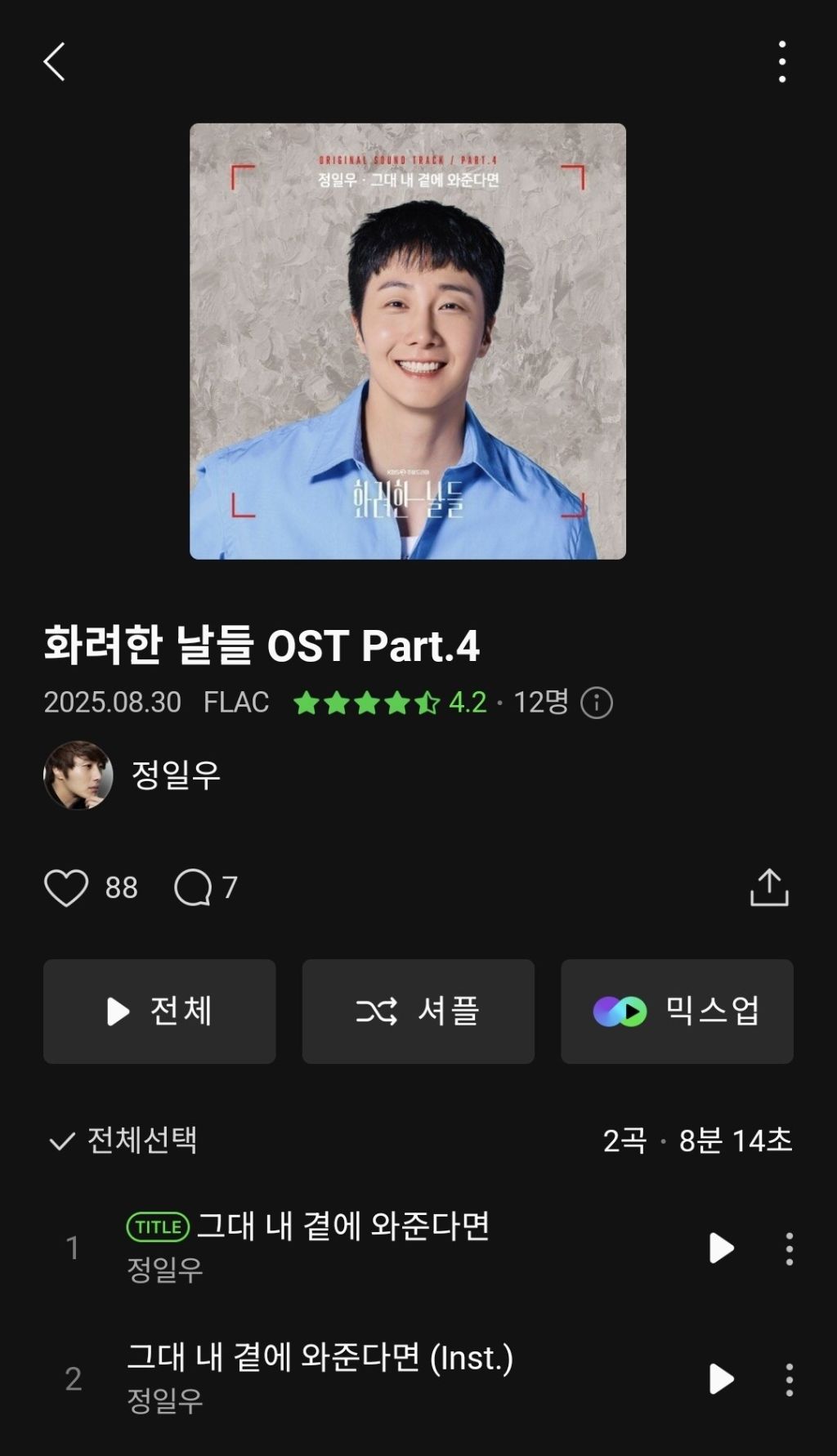Open 그대 내 곁에 와준다면 (Inst.) track
Viewport: 837px width, 1456px height.
320,1358
